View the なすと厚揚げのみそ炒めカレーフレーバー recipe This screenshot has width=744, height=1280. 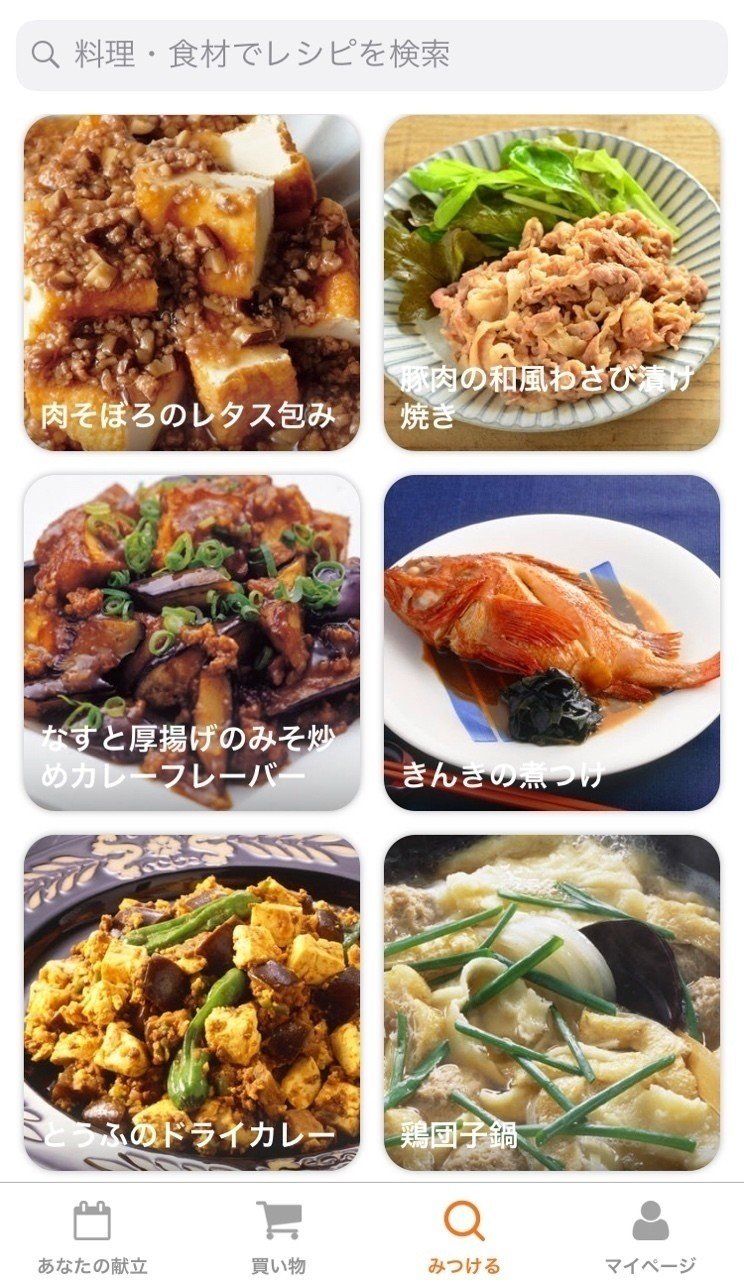click(x=192, y=642)
